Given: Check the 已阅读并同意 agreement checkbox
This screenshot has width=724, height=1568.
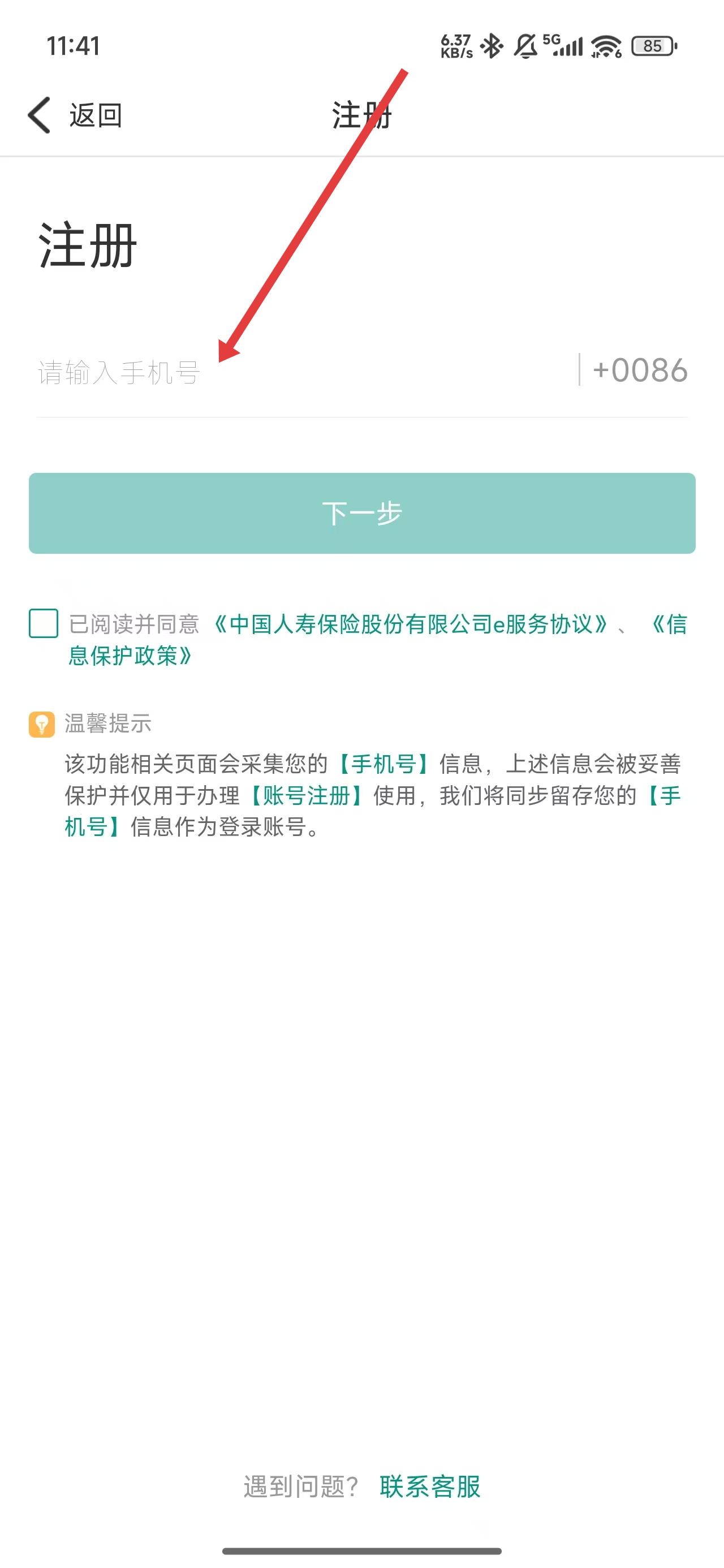Looking at the screenshot, I should (44, 624).
